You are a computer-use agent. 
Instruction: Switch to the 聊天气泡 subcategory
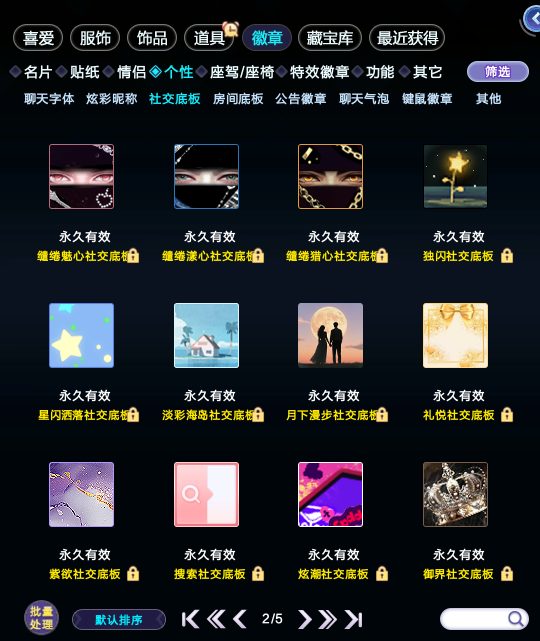(x=364, y=99)
